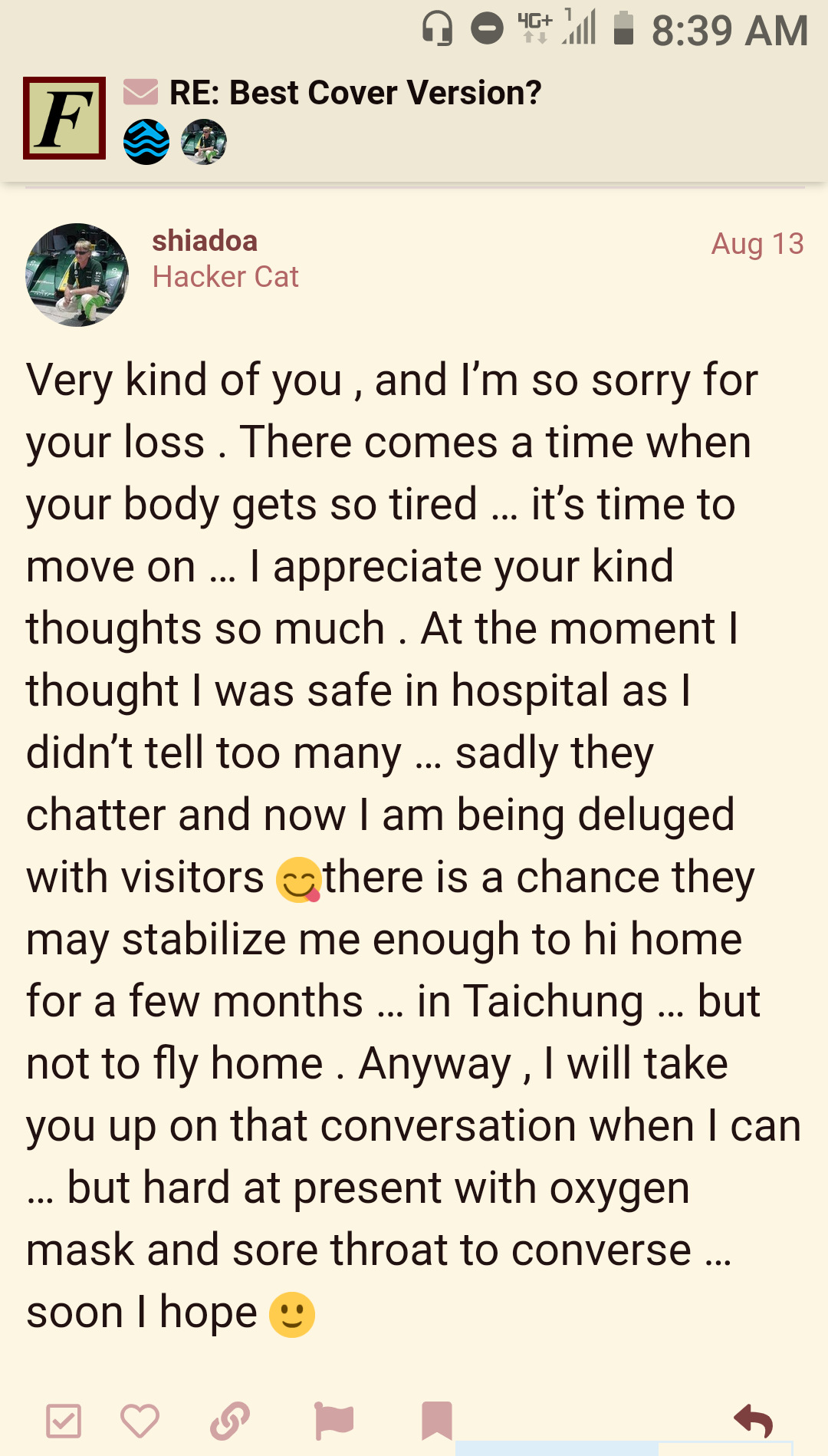828x1456 pixels.
Task: Reply to shiadoa's post
Action: click(x=753, y=1421)
